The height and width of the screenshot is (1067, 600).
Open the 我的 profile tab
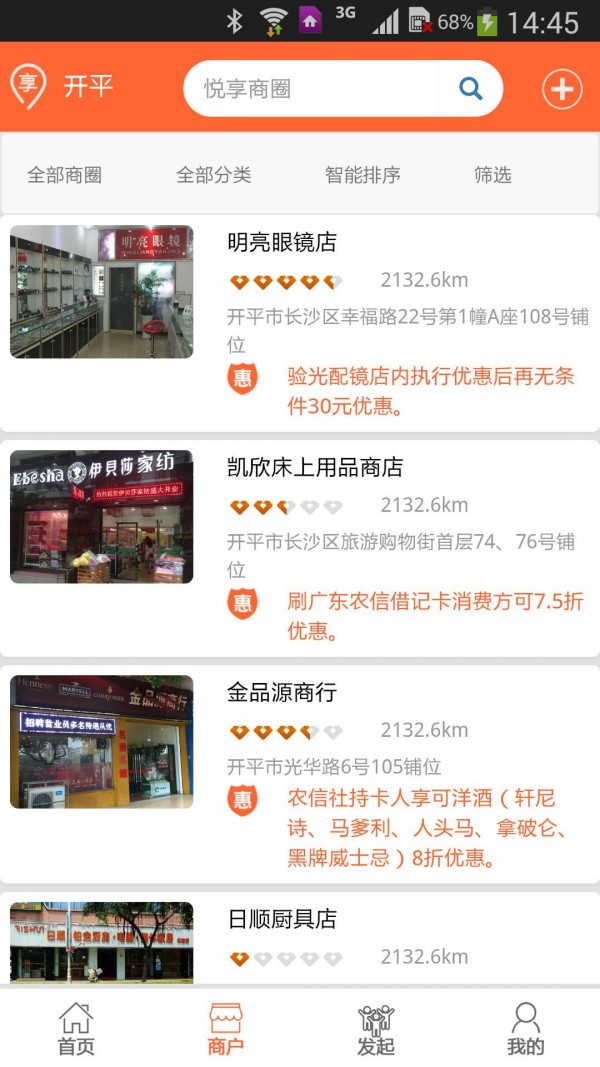(x=525, y=1028)
